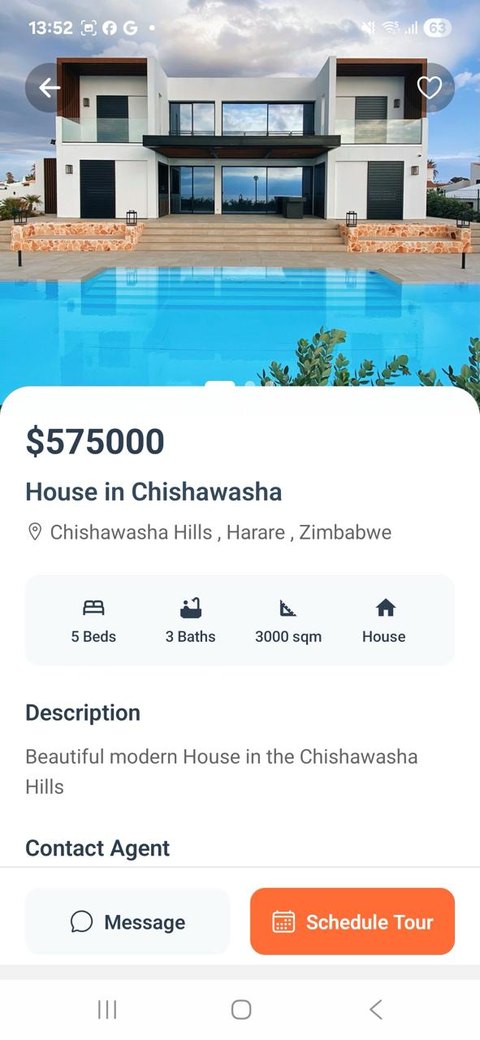Go to the phone's home screen
This screenshot has width=480, height=1040.
[241, 1009]
